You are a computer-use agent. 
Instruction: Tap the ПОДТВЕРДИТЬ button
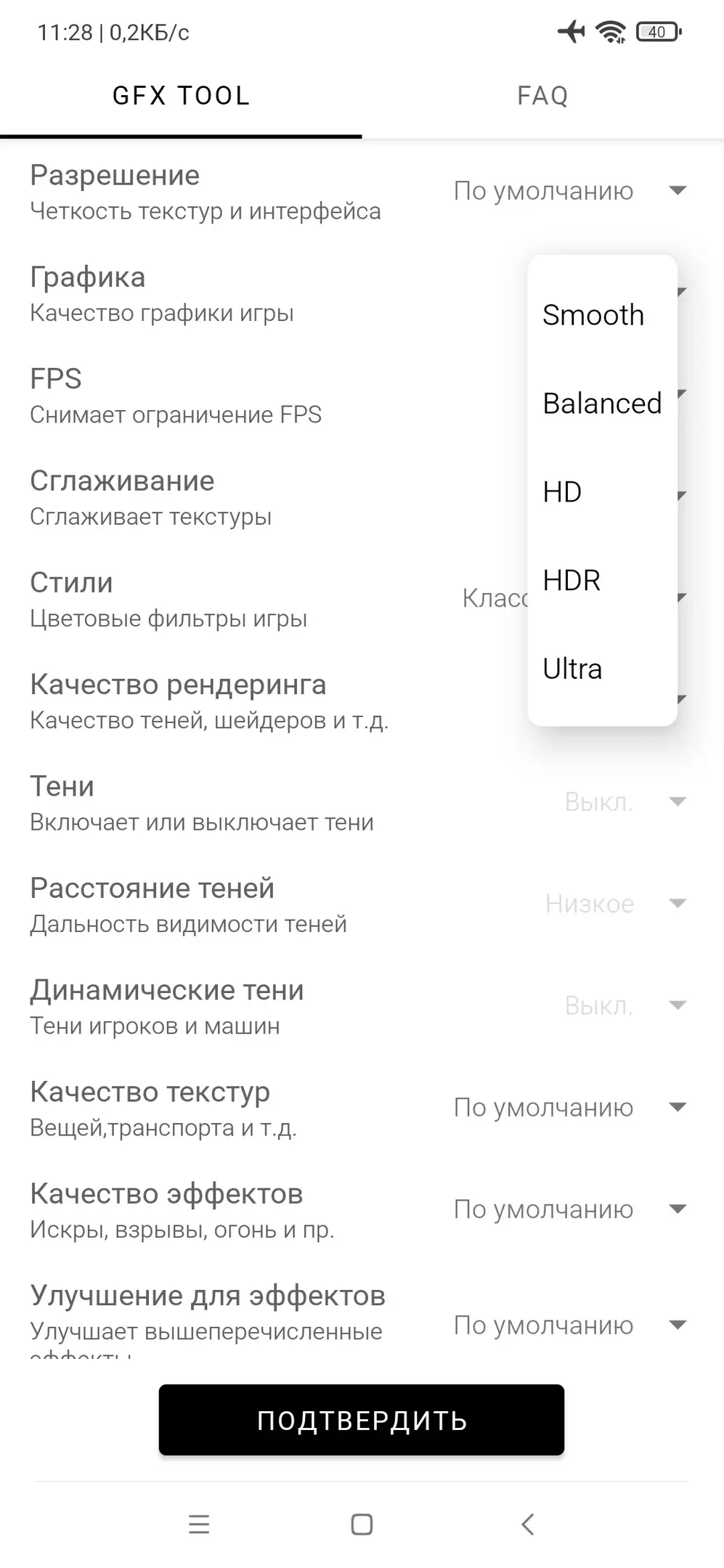[362, 1420]
